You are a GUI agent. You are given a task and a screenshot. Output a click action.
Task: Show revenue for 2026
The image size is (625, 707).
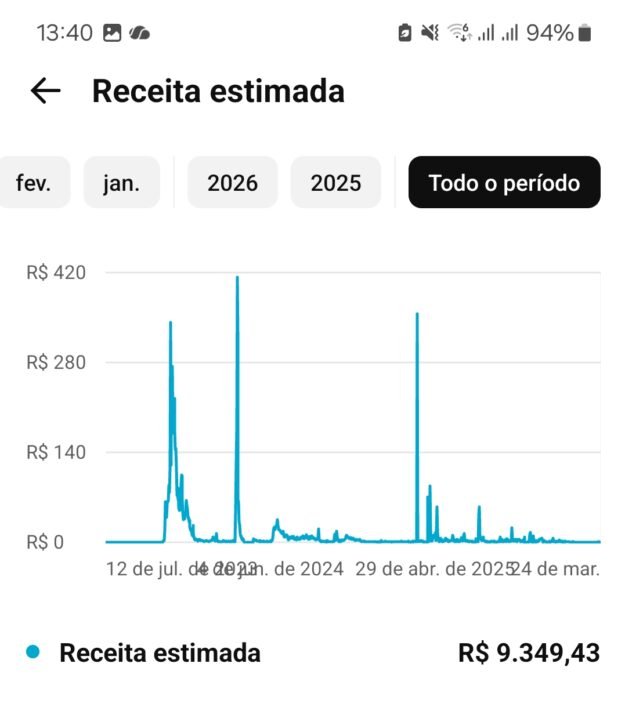(x=232, y=183)
